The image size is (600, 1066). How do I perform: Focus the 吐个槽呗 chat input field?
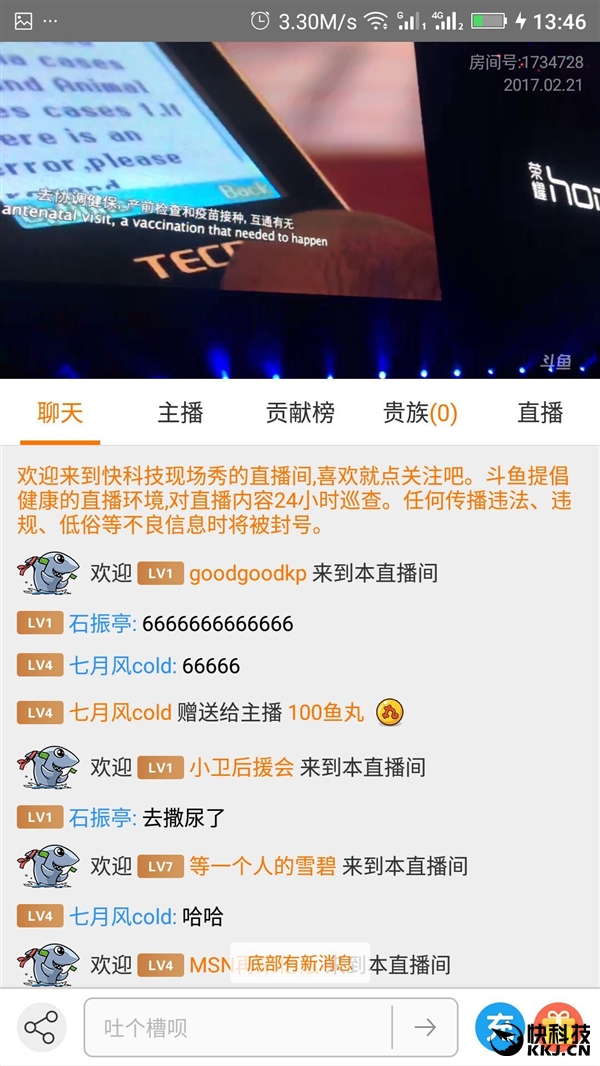click(238, 1027)
